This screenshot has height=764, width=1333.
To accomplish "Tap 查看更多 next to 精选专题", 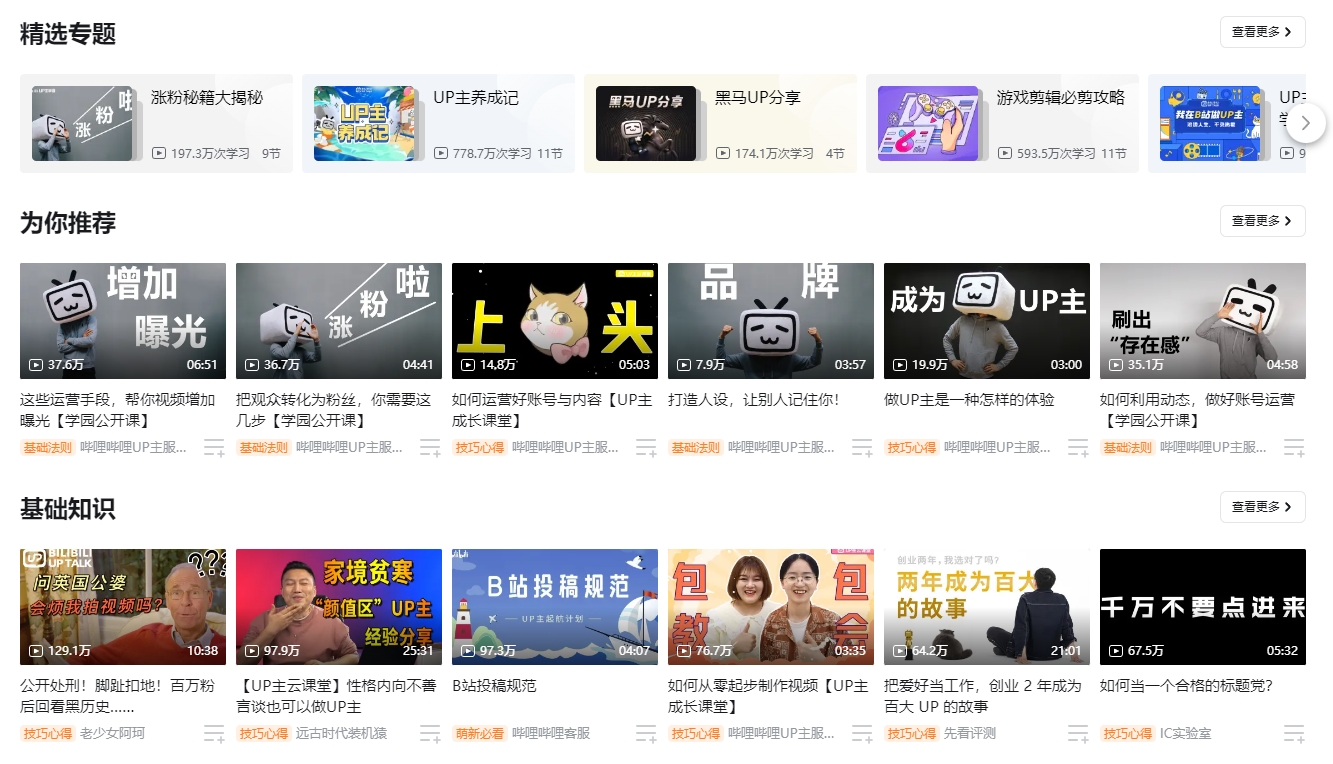I will click(1262, 32).
